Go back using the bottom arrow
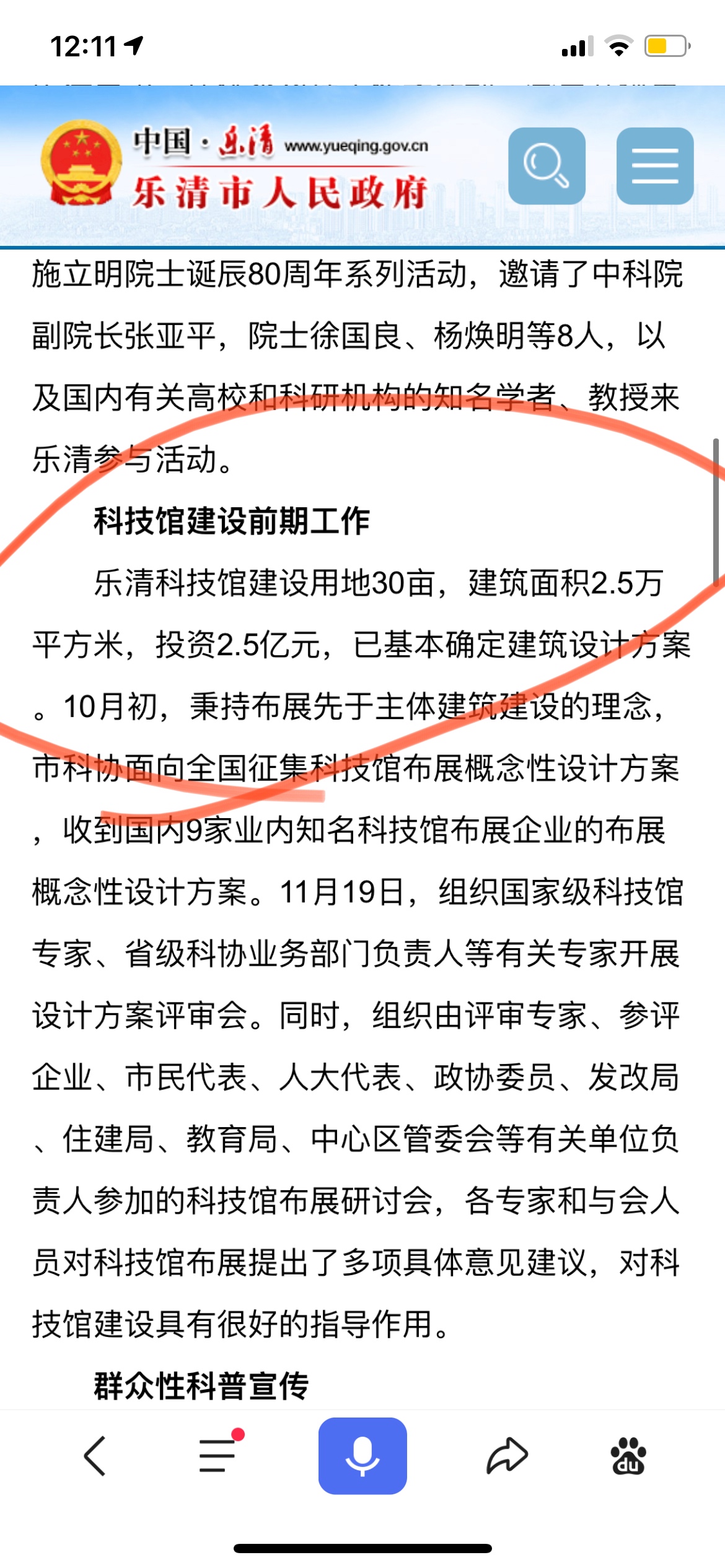The height and width of the screenshot is (1568, 725). click(95, 1456)
